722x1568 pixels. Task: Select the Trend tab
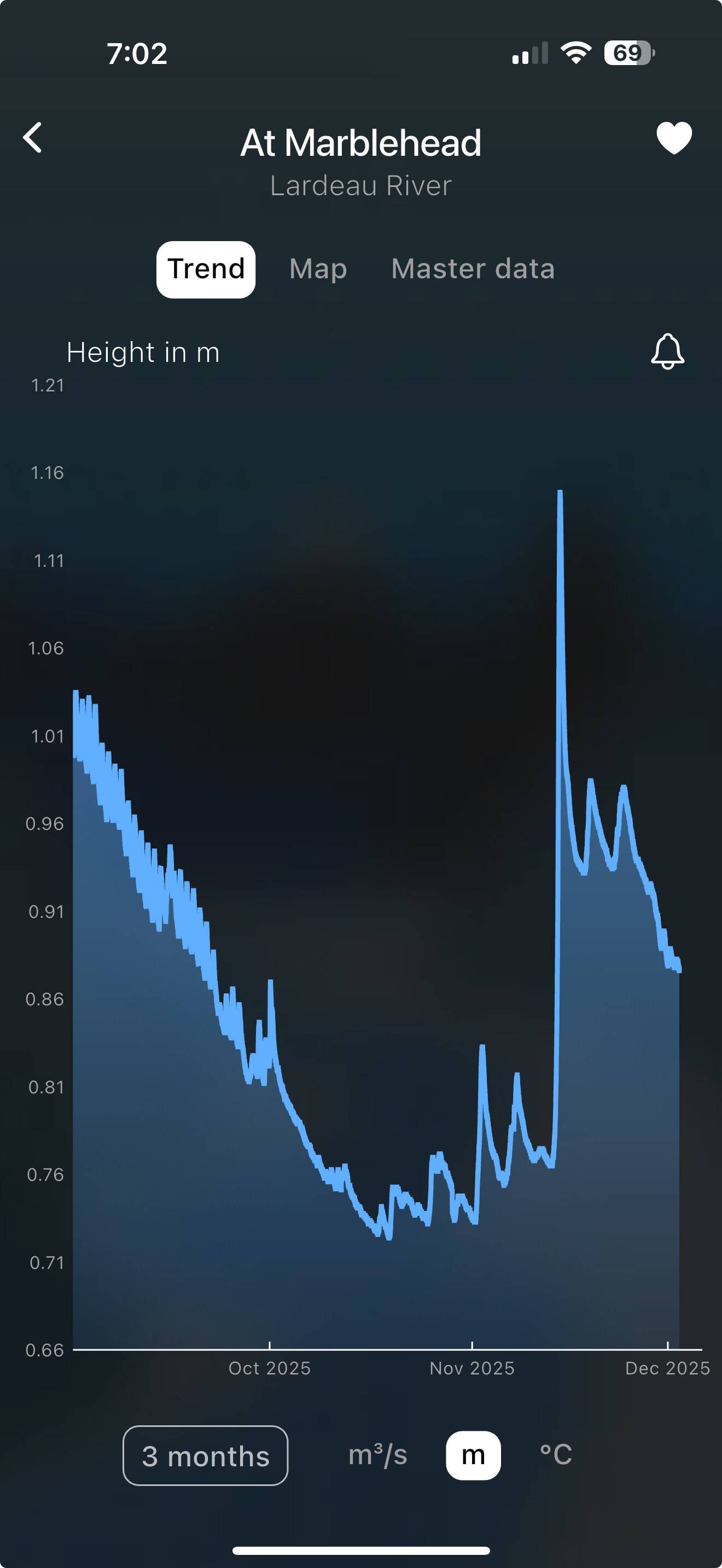(206, 269)
